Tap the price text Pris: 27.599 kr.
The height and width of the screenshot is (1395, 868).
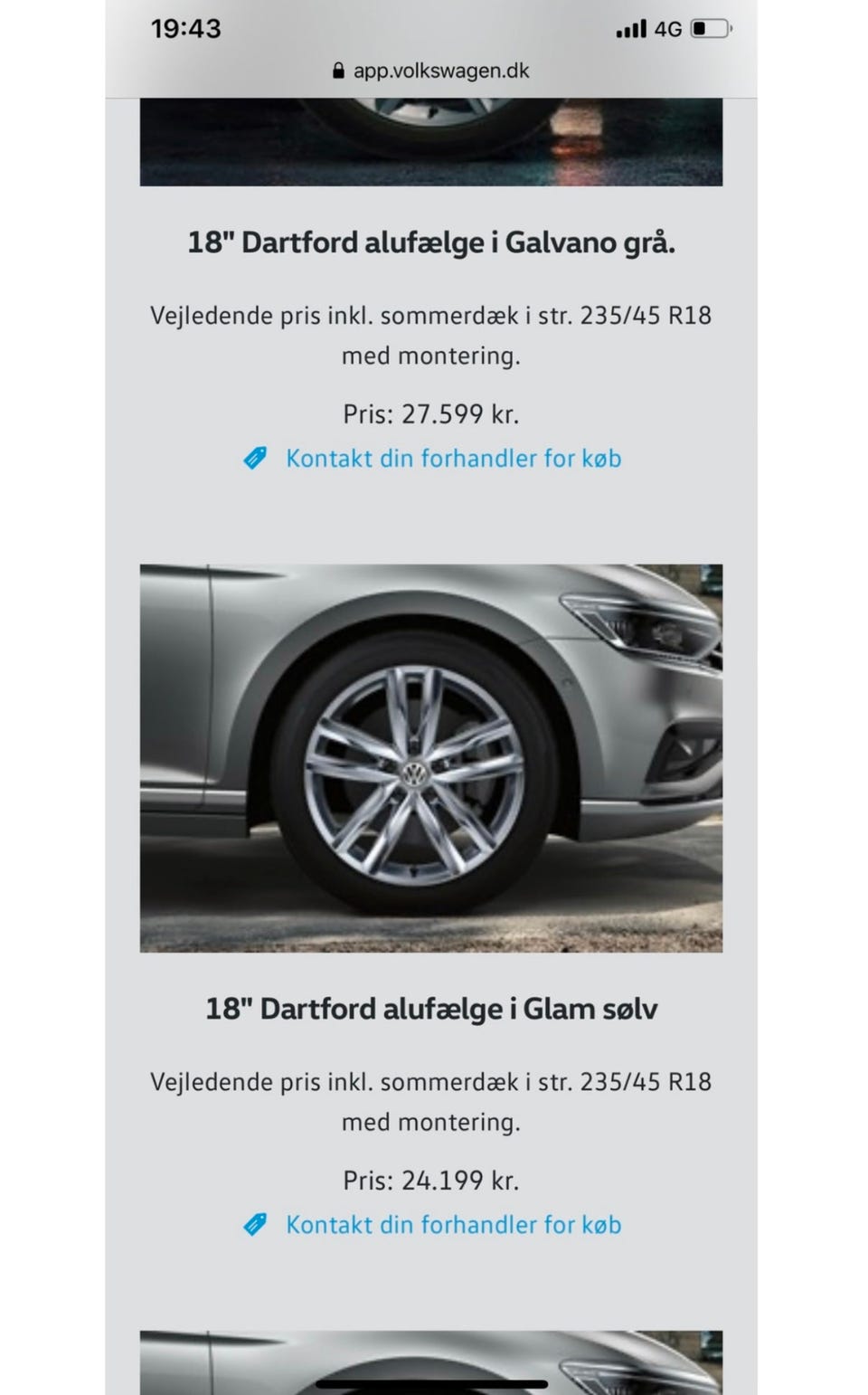point(434,413)
